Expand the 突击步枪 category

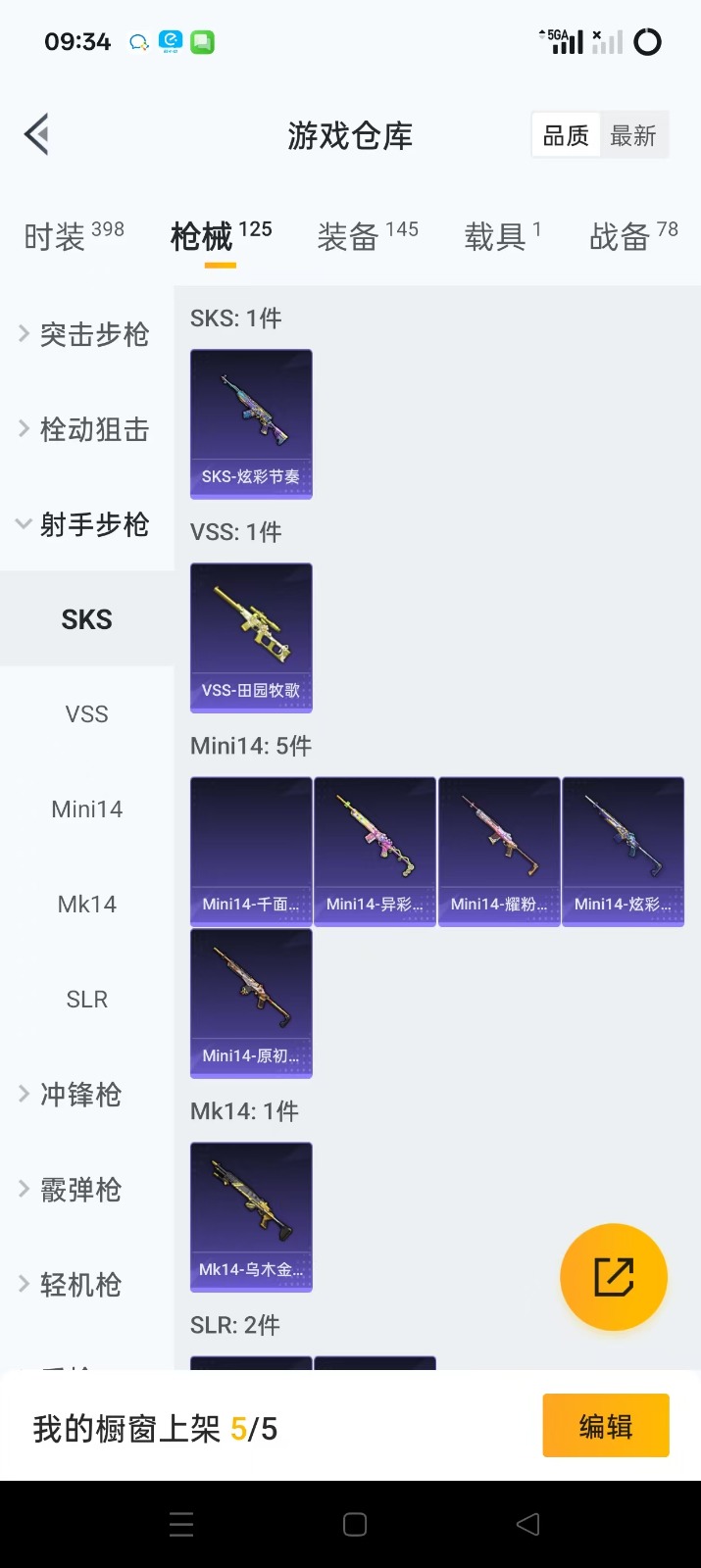point(86,334)
